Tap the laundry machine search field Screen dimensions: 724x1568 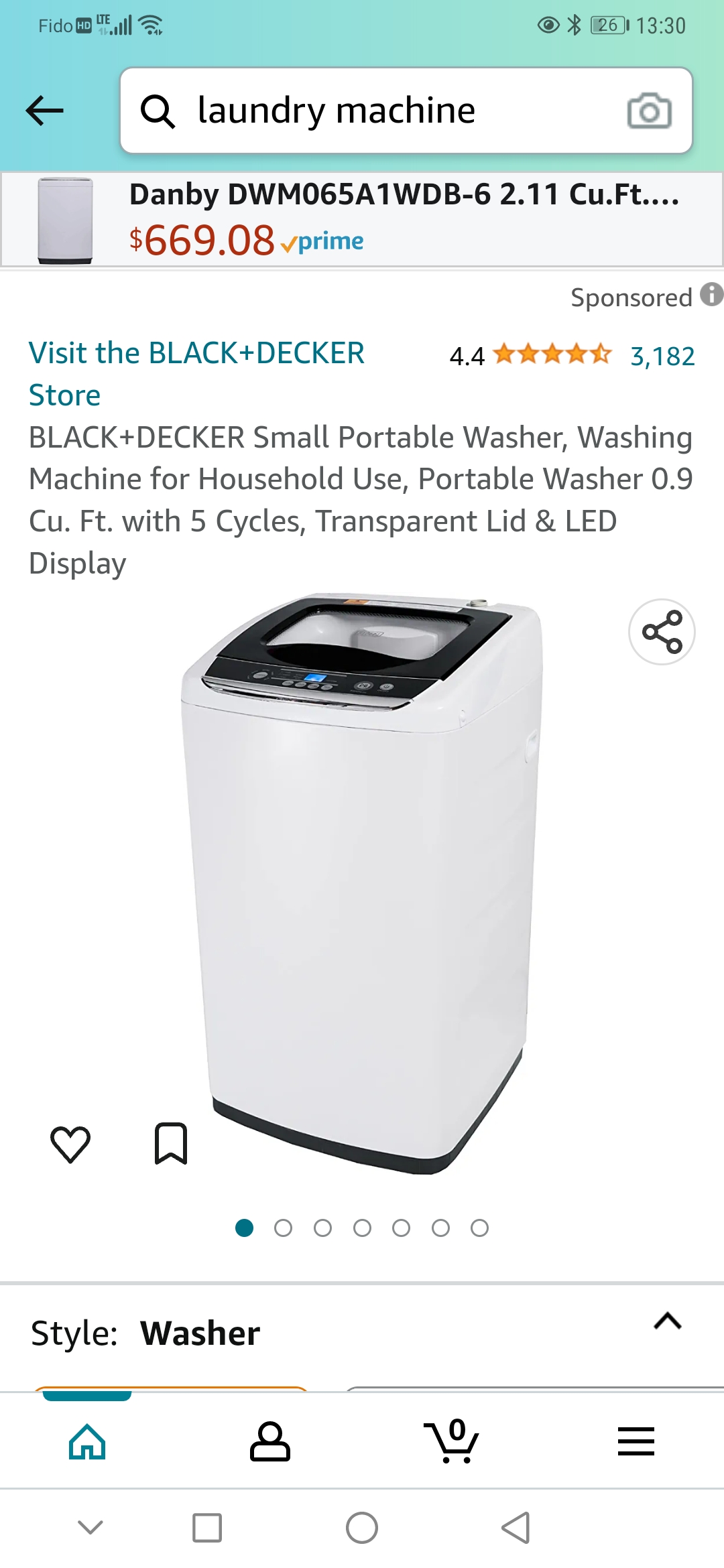[375, 111]
